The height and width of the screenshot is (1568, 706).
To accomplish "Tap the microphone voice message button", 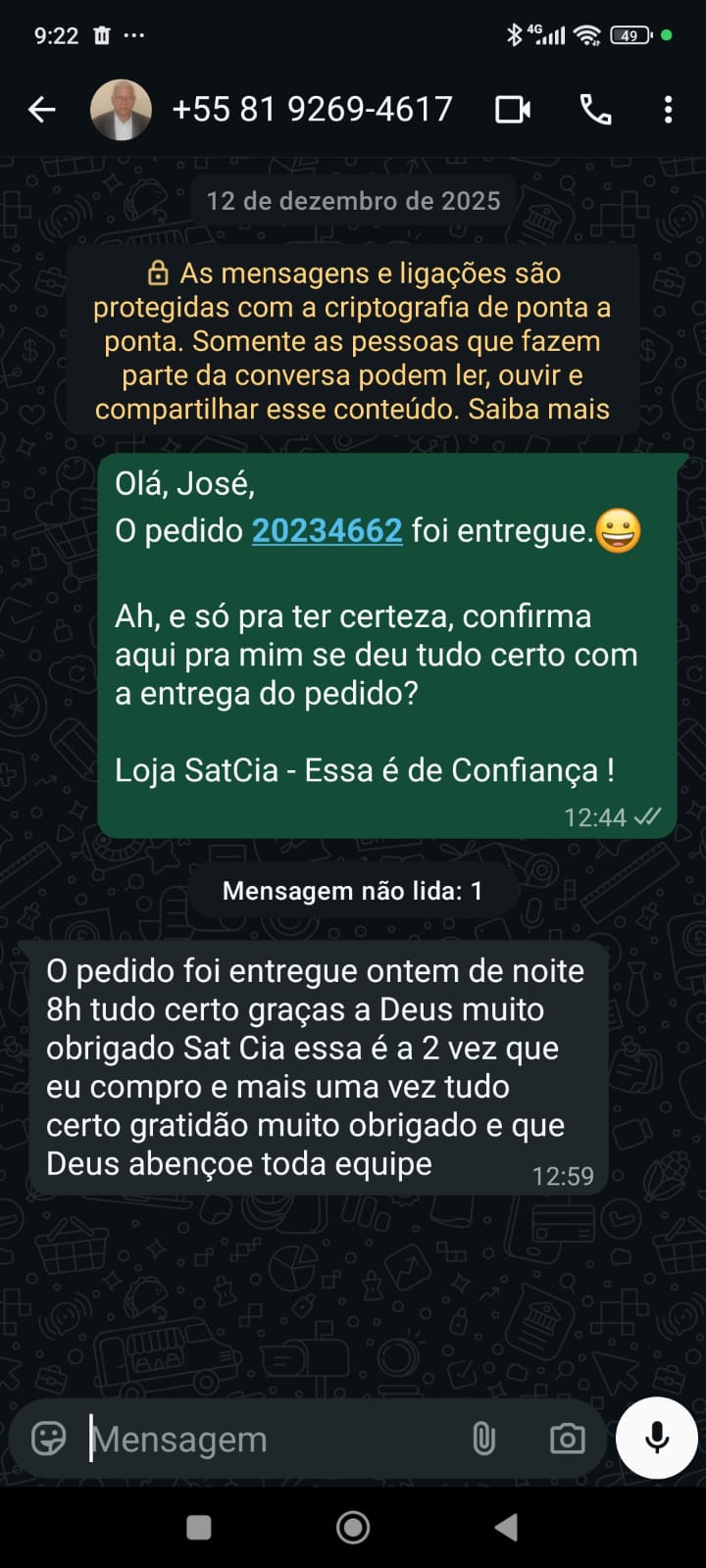I will point(657,1438).
